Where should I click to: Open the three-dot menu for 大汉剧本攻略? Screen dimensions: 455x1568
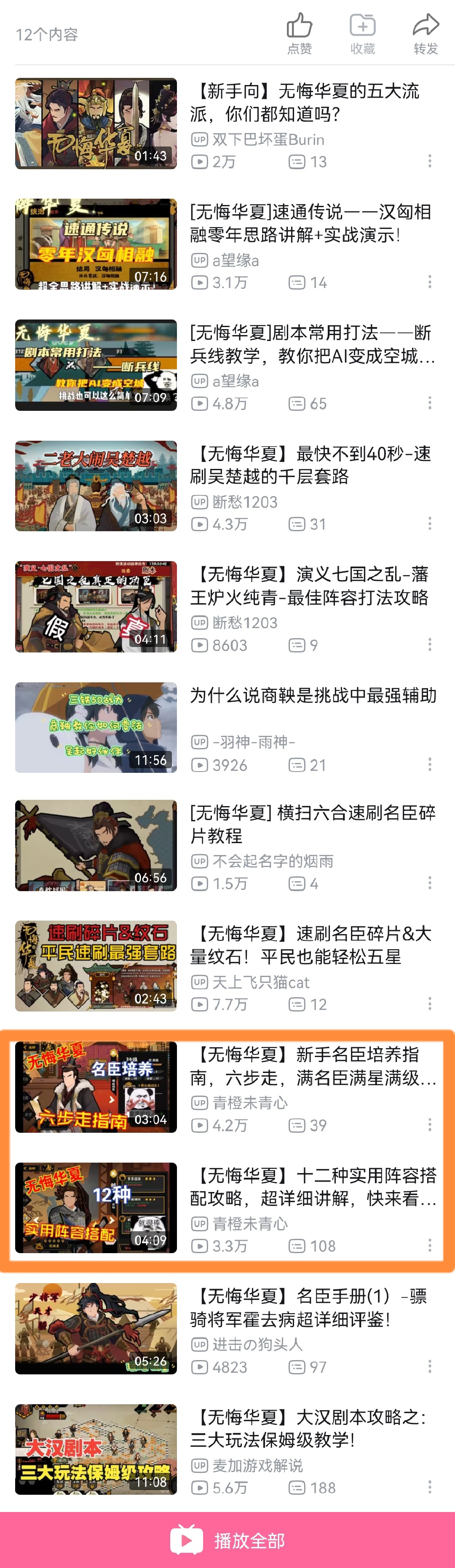[430, 1487]
